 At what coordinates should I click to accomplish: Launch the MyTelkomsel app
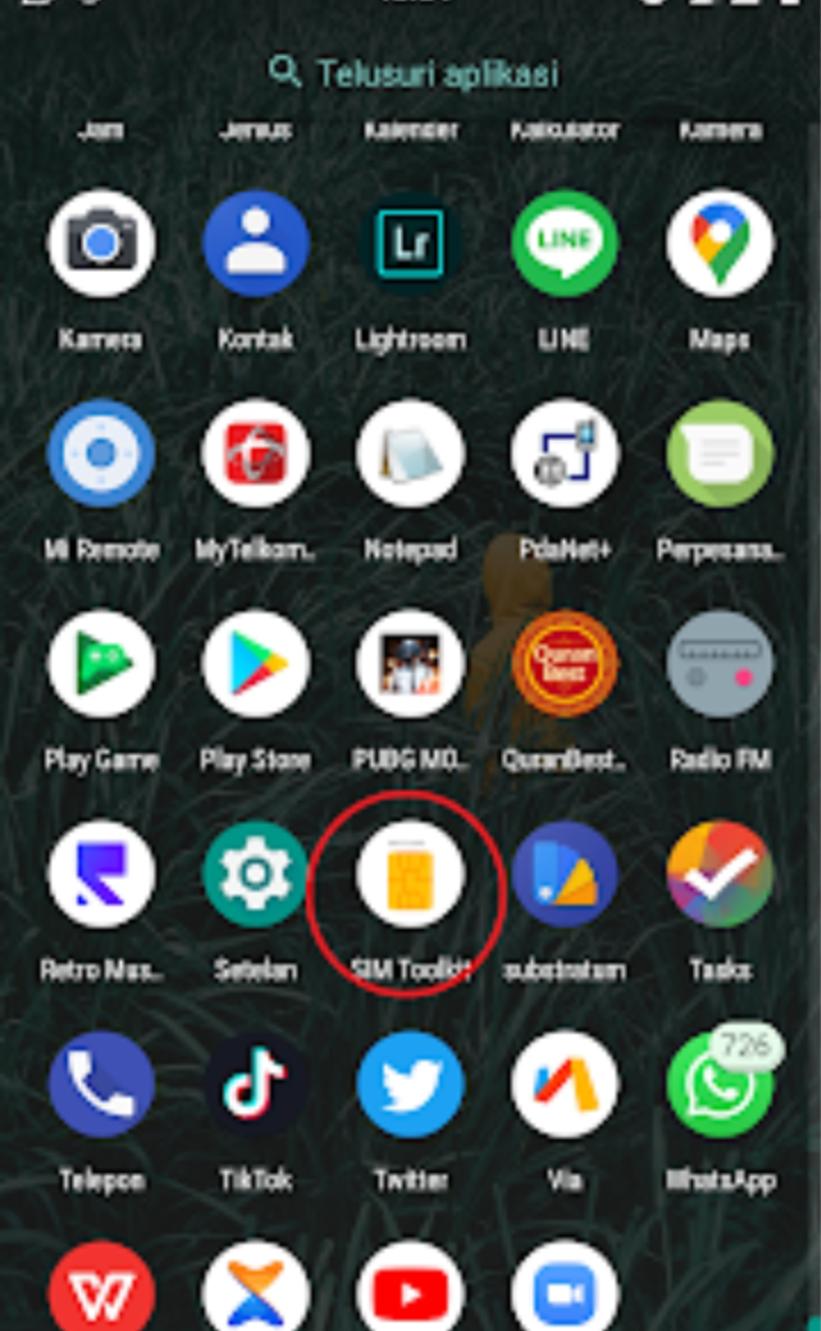pyautogui.click(x=256, y=454)
